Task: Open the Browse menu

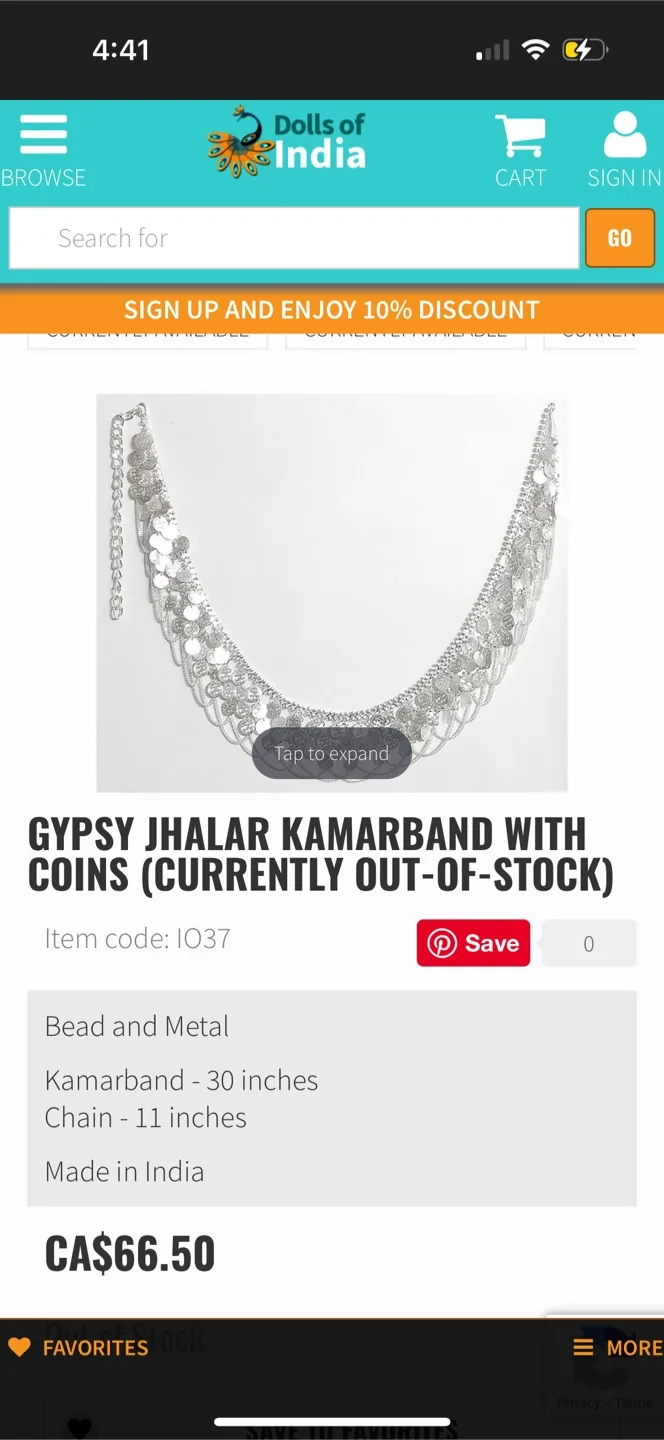Action: tap(43, 151)
